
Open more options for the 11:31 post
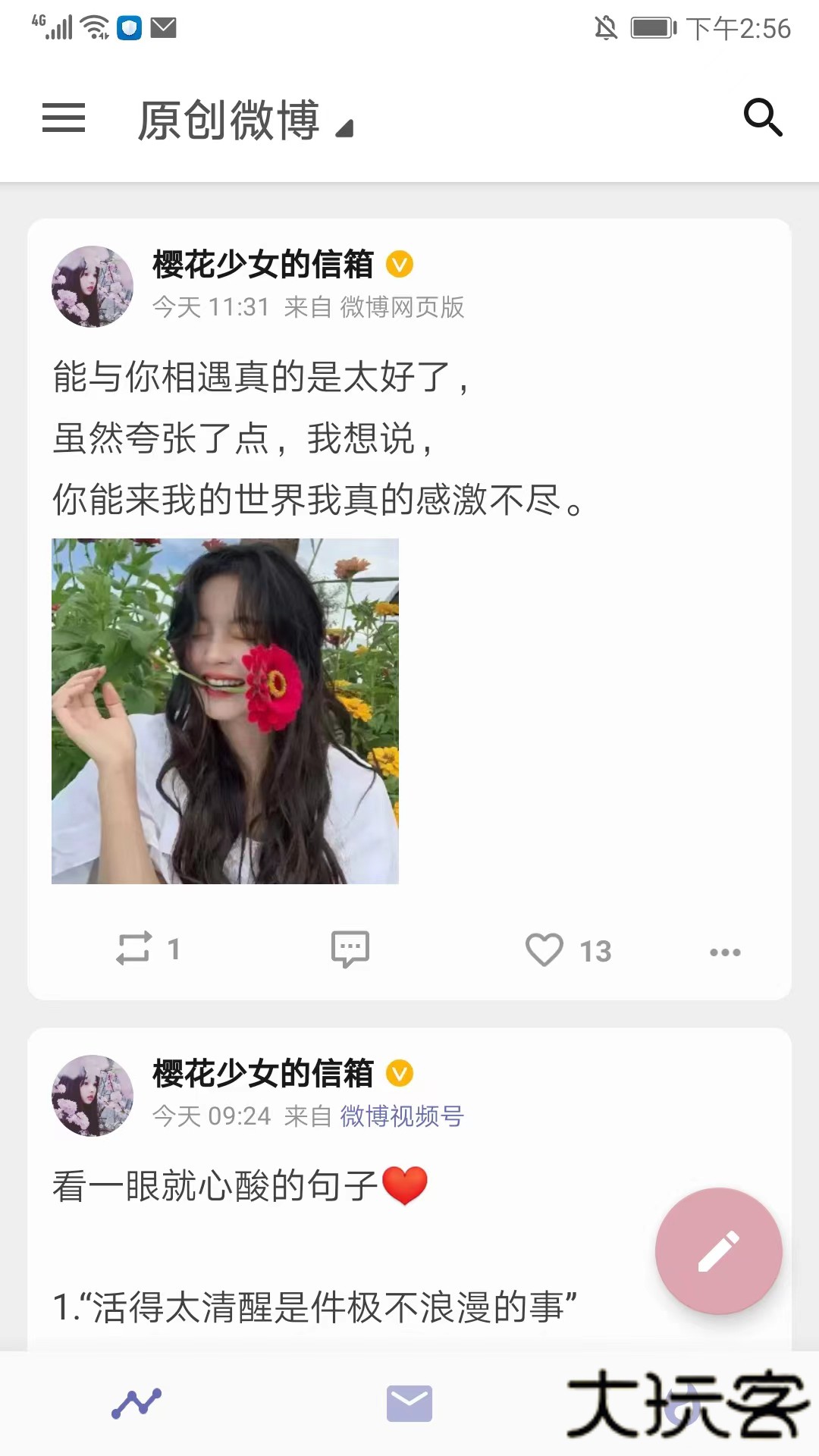pos(725,952)
